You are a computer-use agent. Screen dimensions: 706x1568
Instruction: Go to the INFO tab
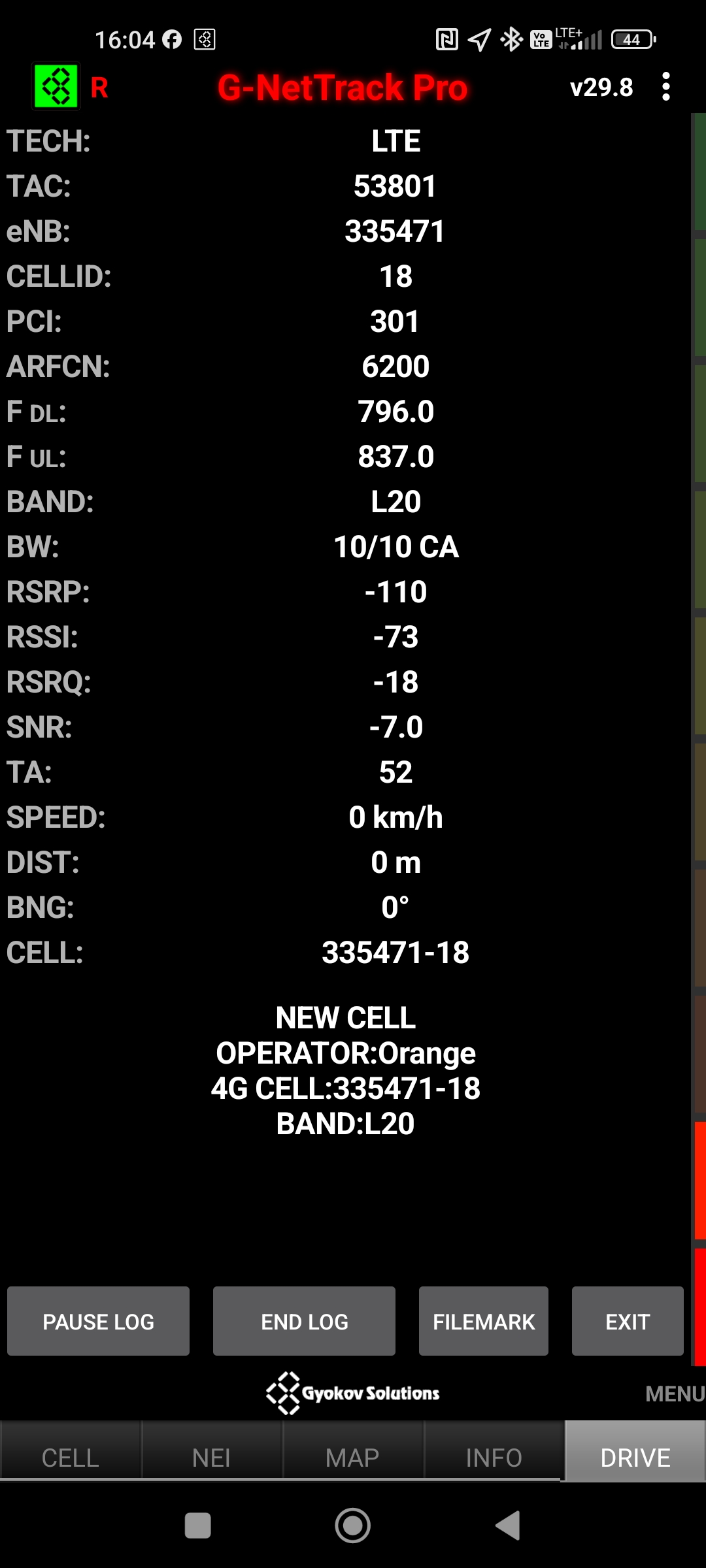[494, 1457]
